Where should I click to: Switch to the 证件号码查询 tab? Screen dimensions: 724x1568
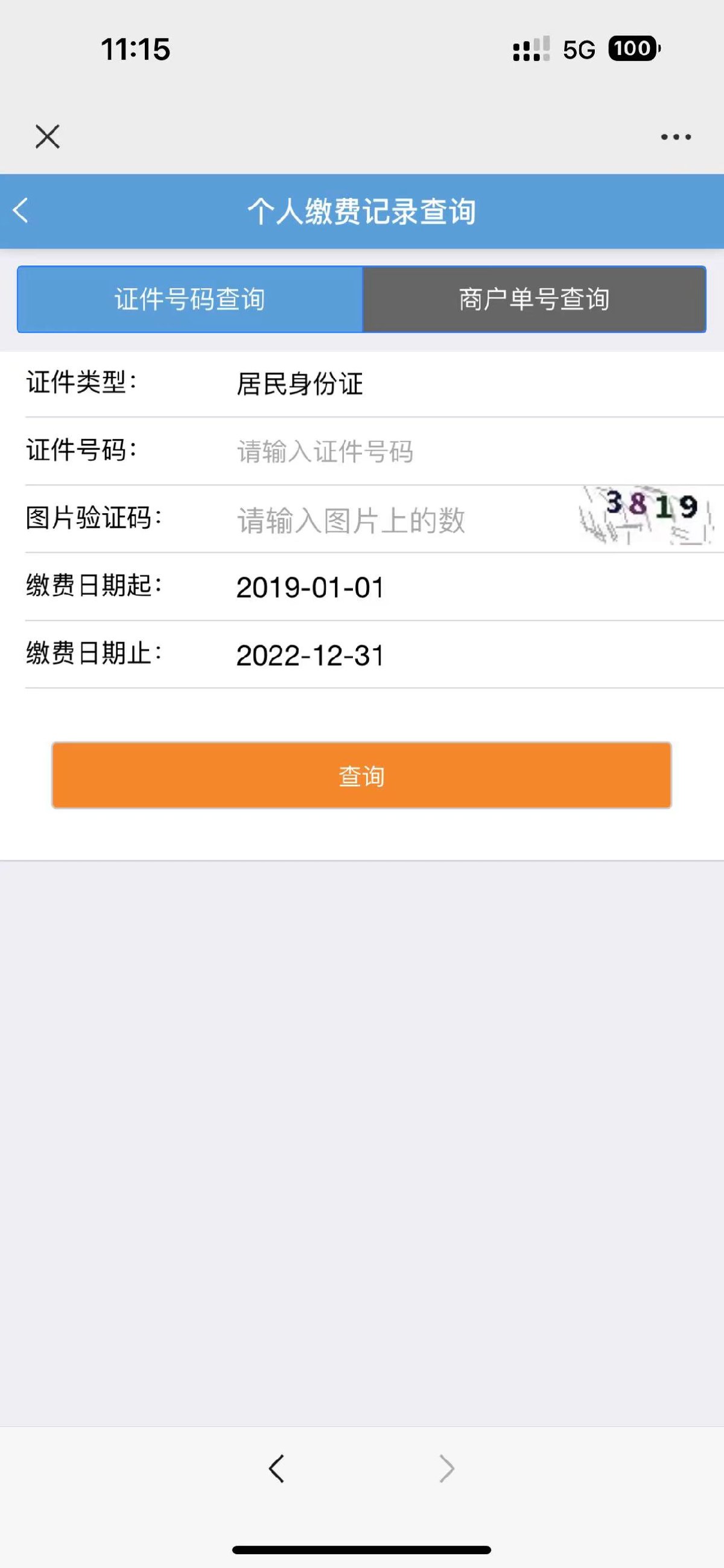(190, 300)
